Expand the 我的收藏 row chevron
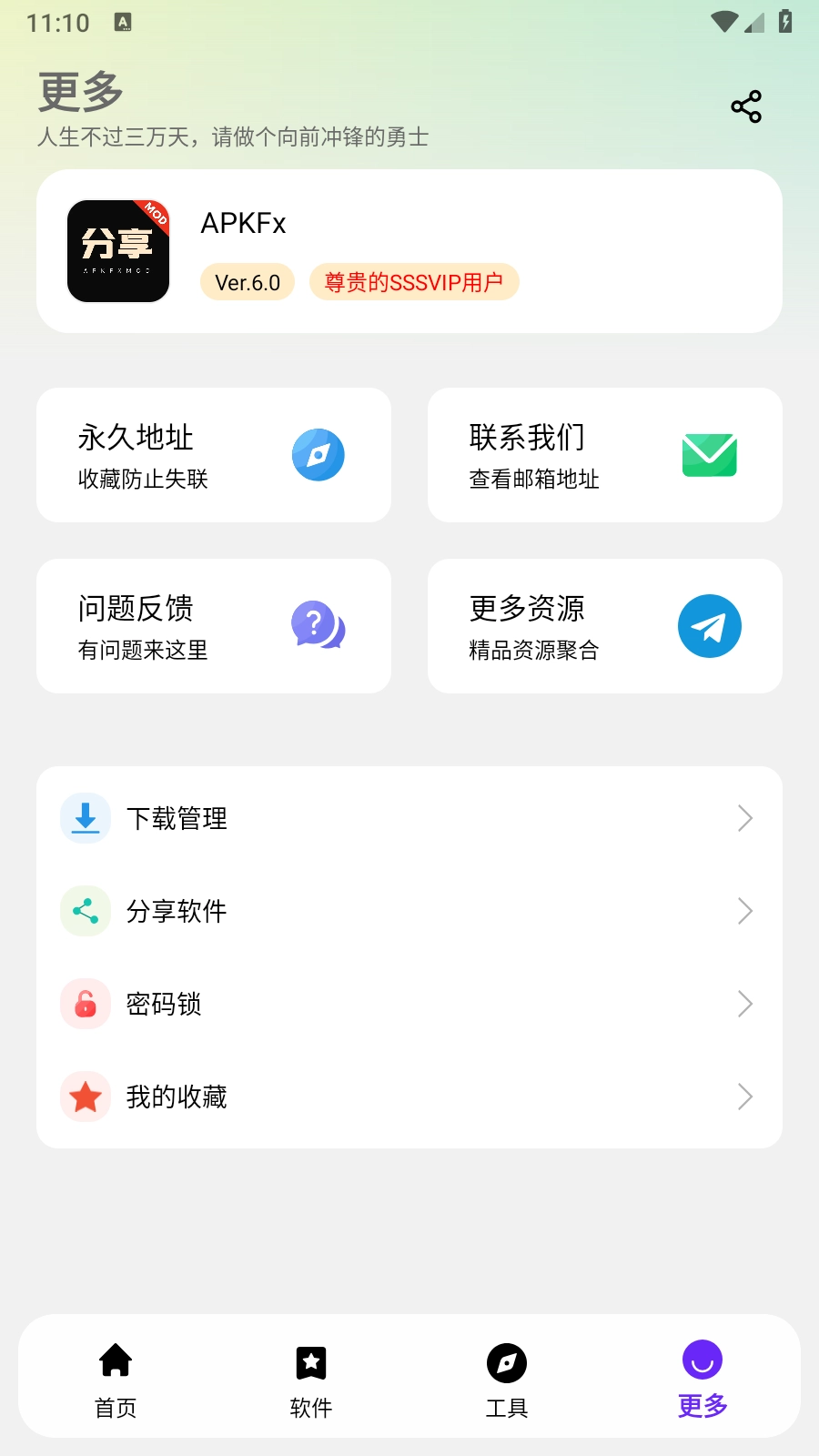This screenshot has height=1456, width=819. point(745,1097)
